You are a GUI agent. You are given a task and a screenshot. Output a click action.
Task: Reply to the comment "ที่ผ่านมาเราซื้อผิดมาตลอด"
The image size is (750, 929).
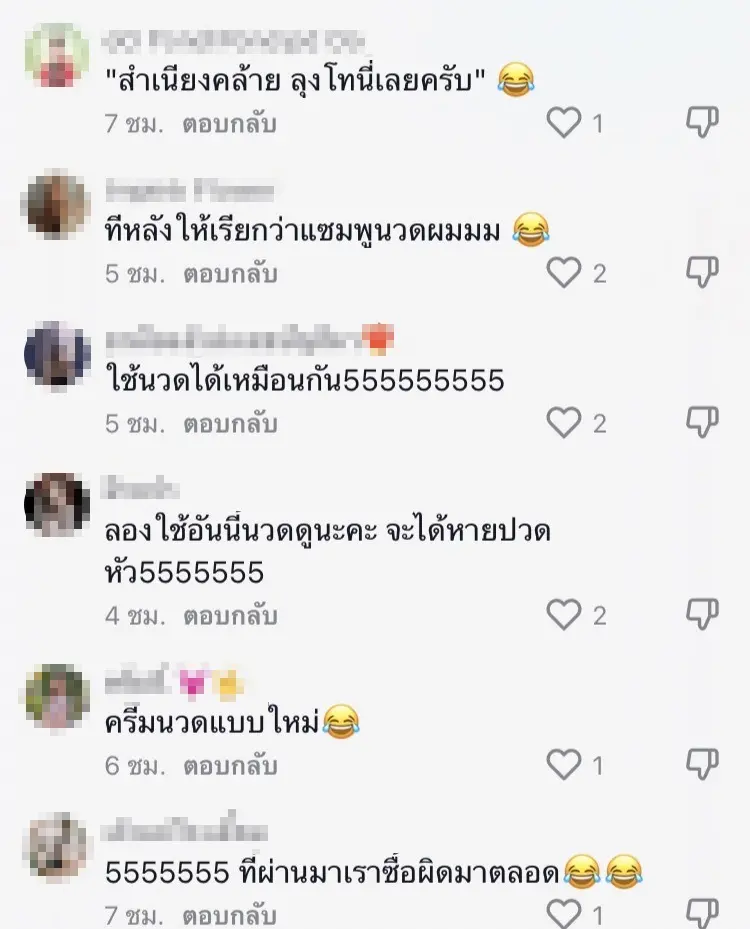point(229,914)
